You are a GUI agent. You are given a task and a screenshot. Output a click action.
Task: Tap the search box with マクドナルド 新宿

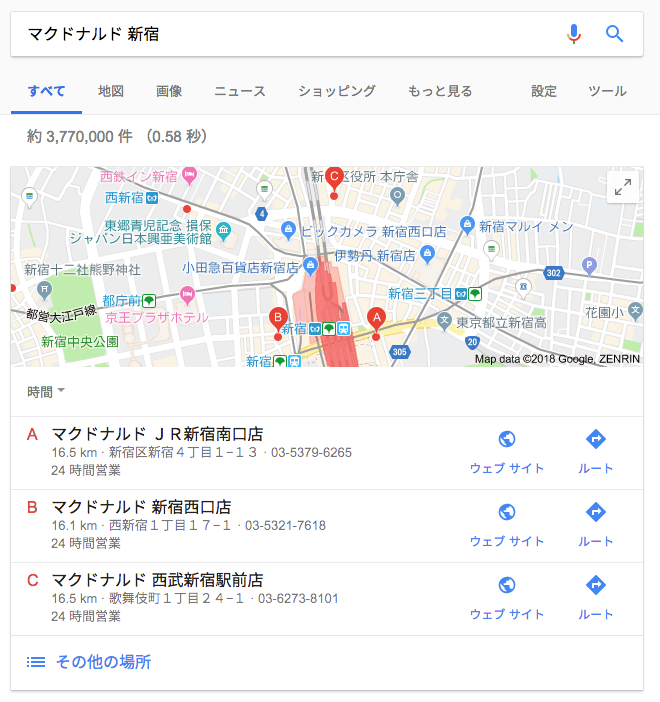point(280,34)
